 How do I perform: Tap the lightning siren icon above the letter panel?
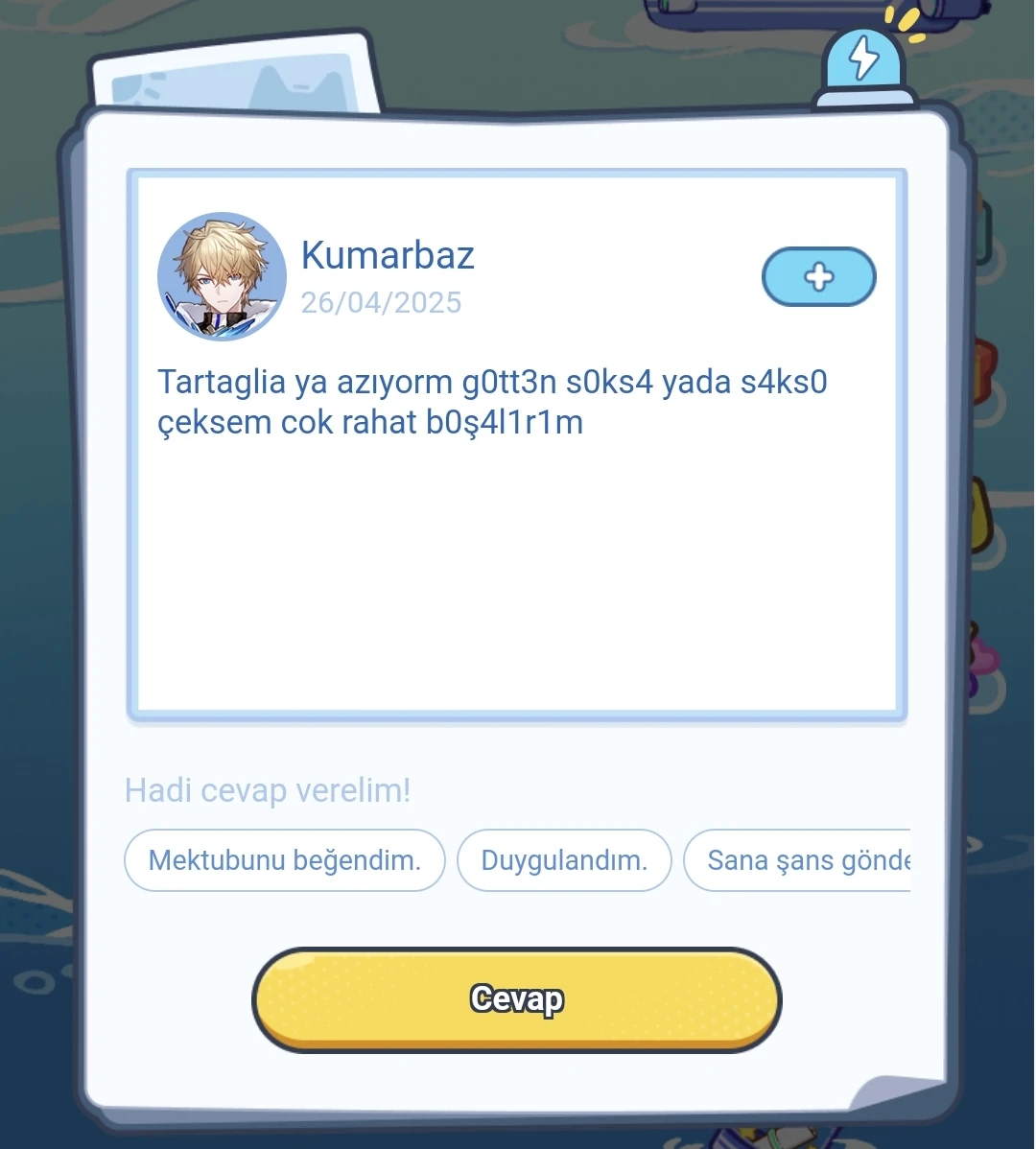[x=861, y=59]
